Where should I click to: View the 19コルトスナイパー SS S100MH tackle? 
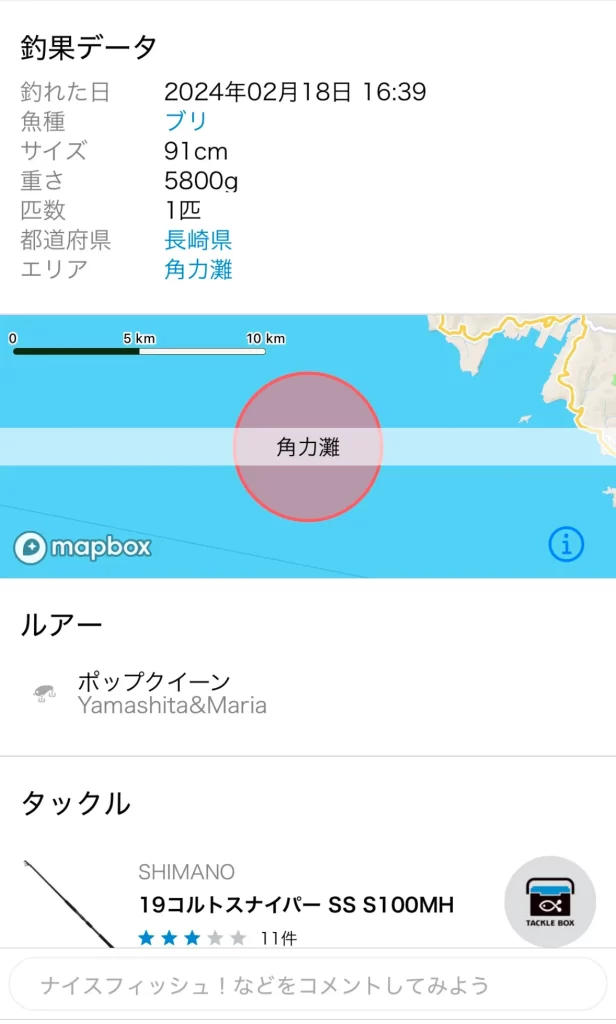pos(296,905)
